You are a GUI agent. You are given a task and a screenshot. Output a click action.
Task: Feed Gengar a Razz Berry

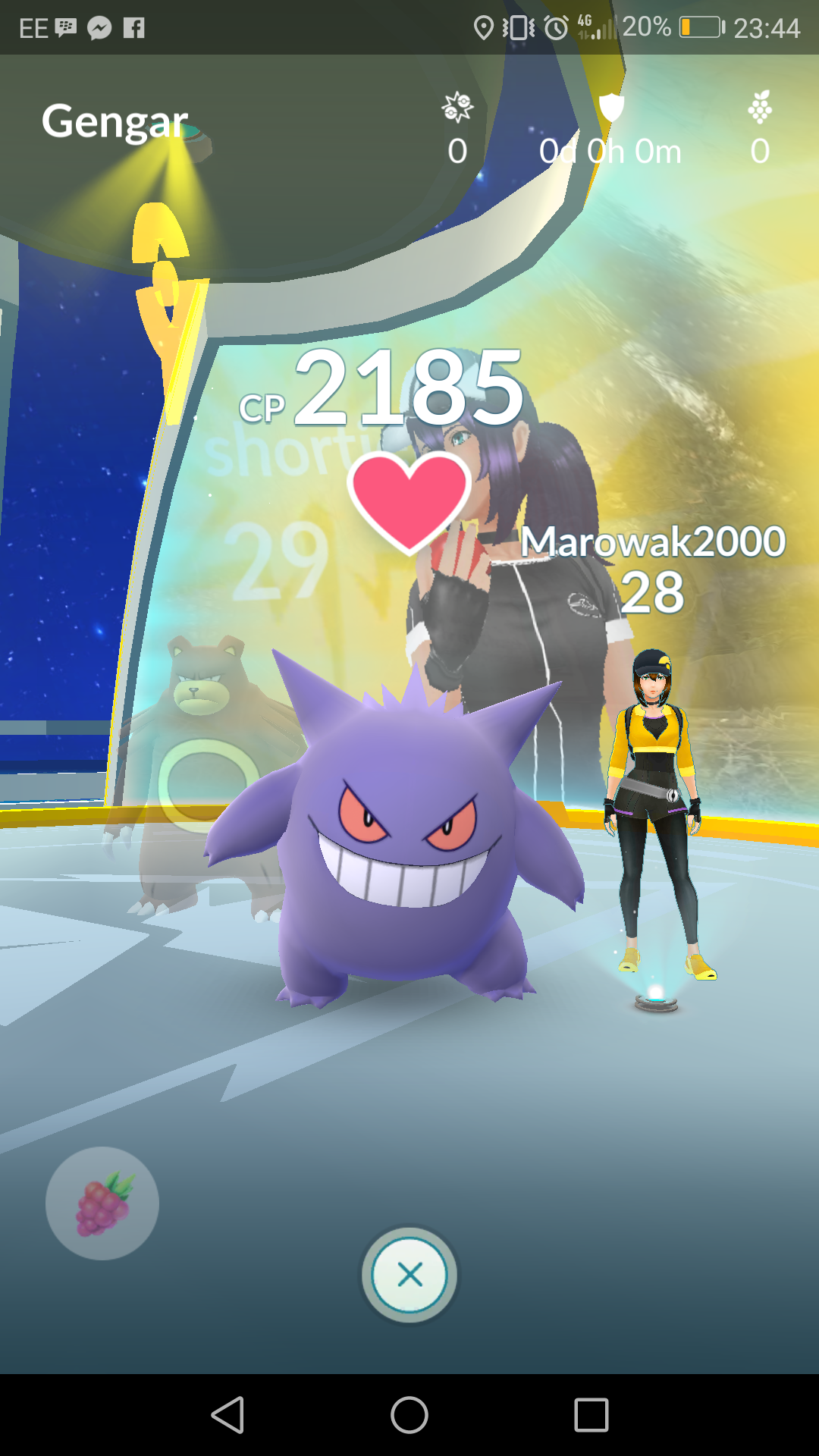tap(102, 1203)
